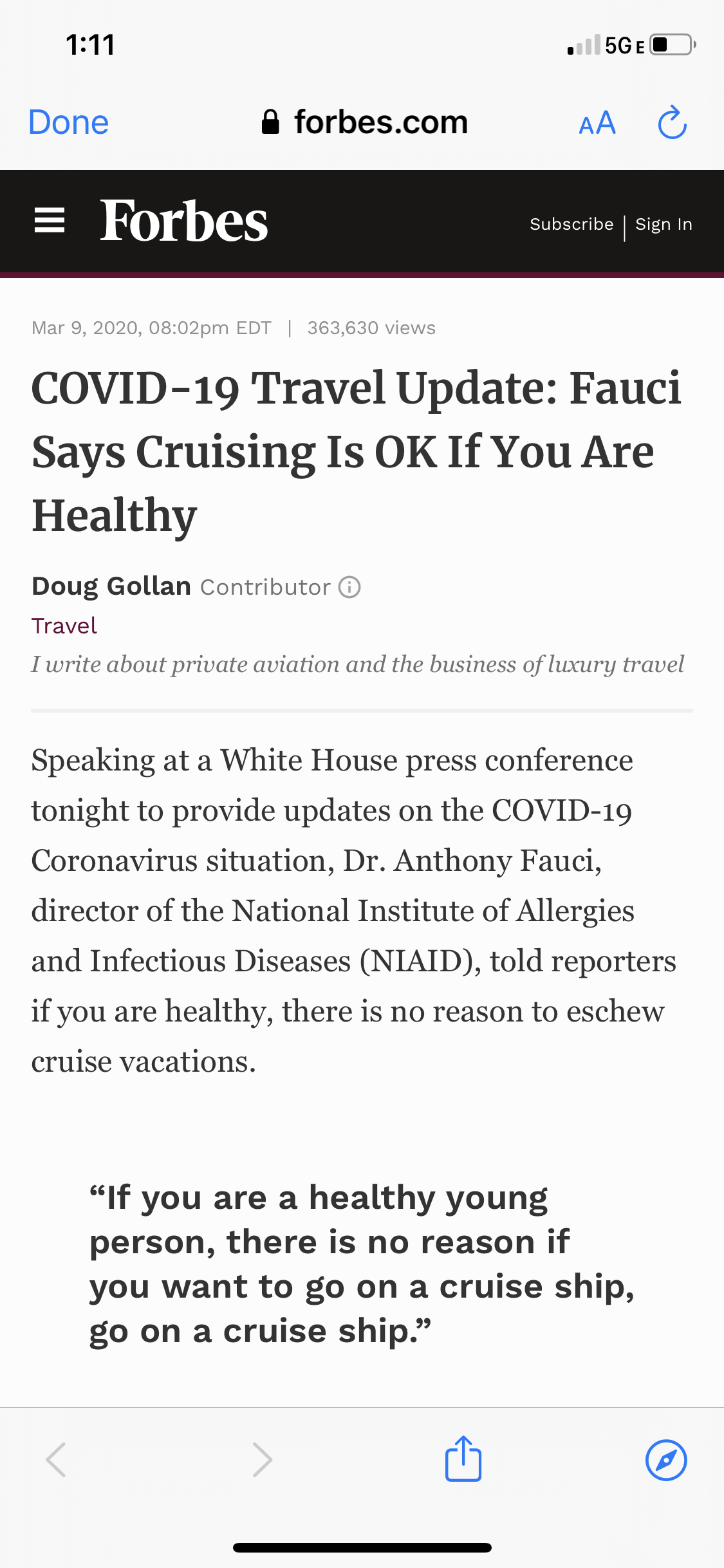Reload the Forbes page

pos(672,122)
